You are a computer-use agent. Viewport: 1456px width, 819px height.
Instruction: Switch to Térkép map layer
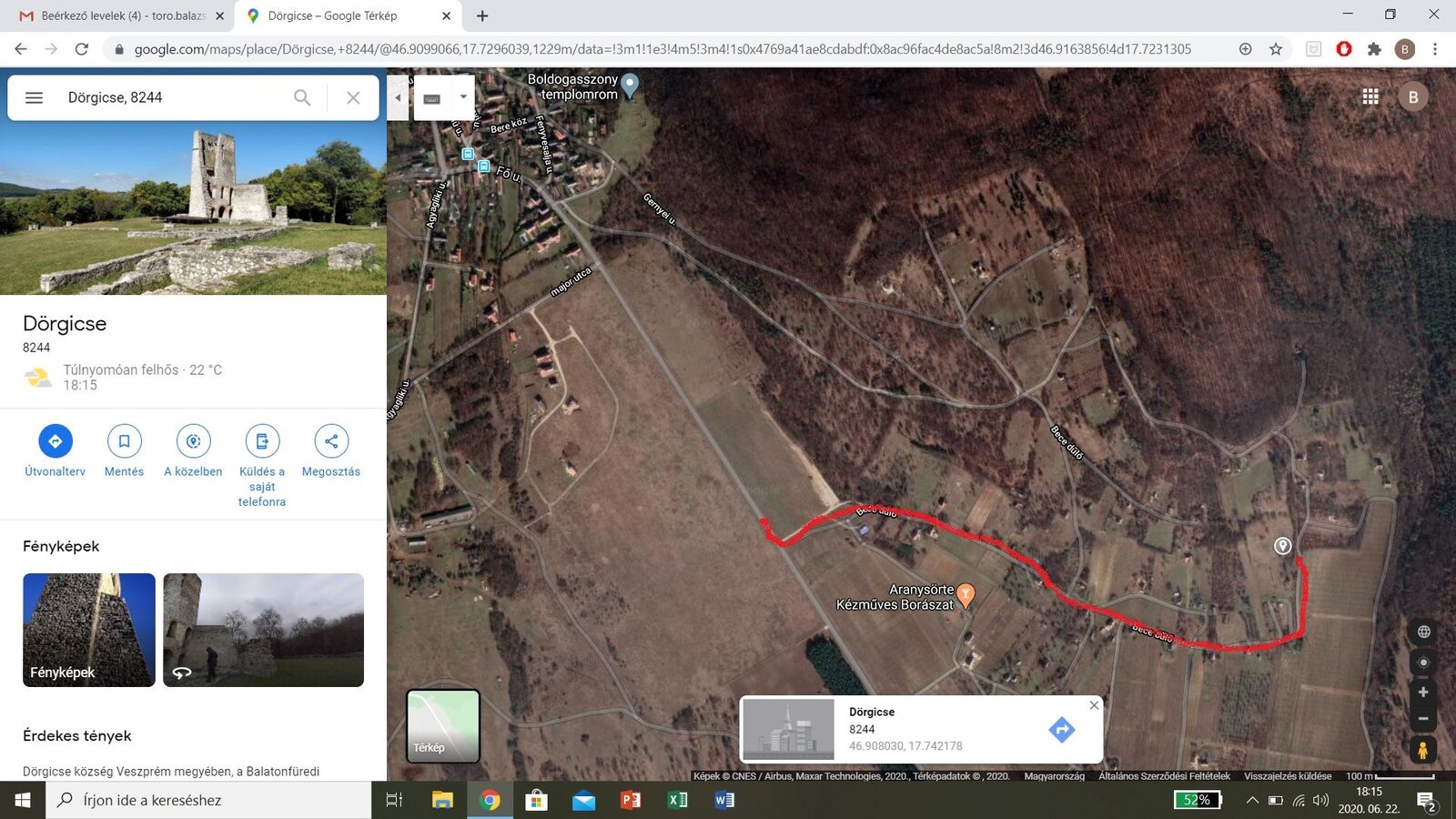pos(443,725)
